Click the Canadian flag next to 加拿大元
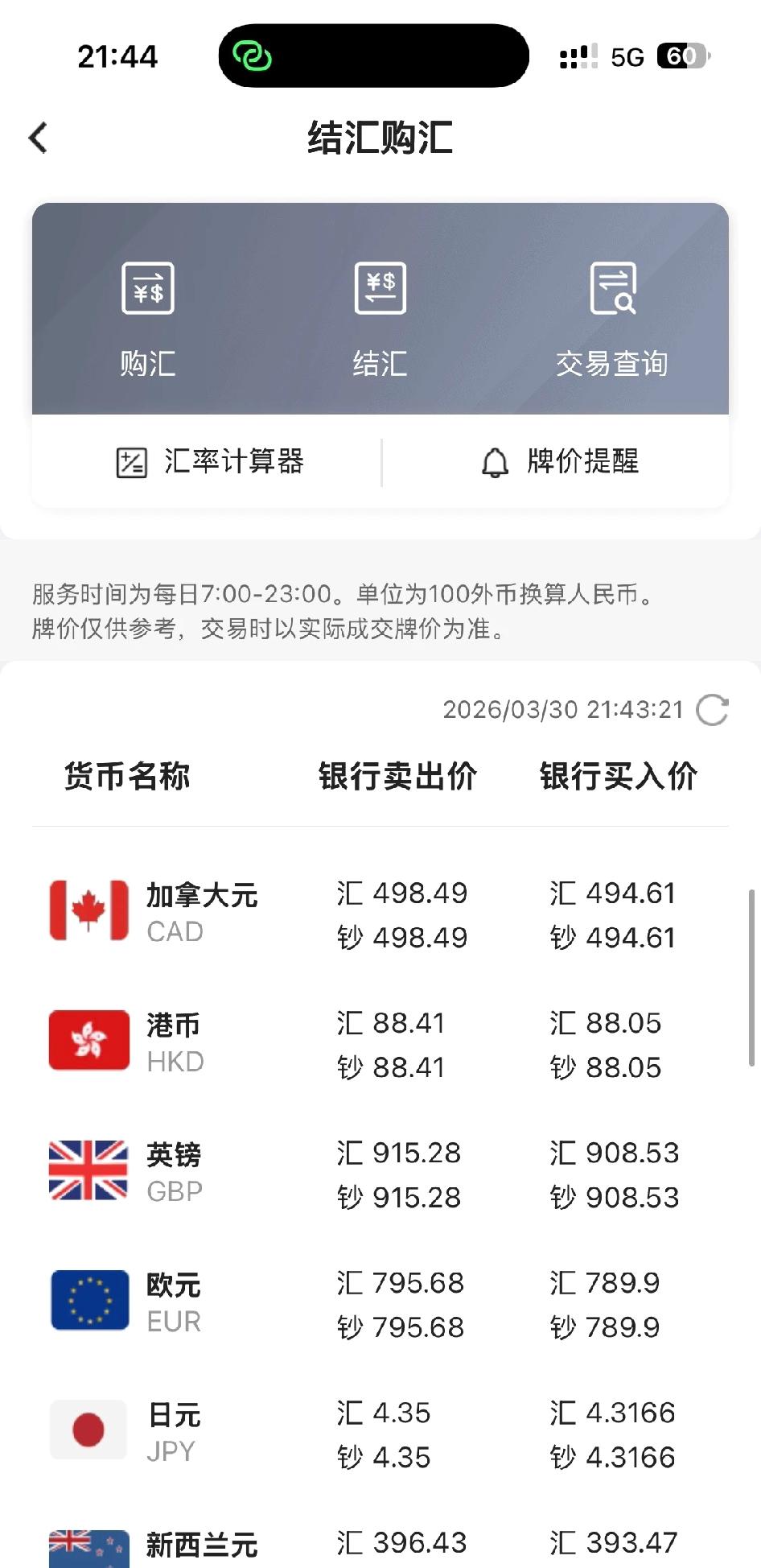Screen dimensions: 761x1568 pos(88,911)
